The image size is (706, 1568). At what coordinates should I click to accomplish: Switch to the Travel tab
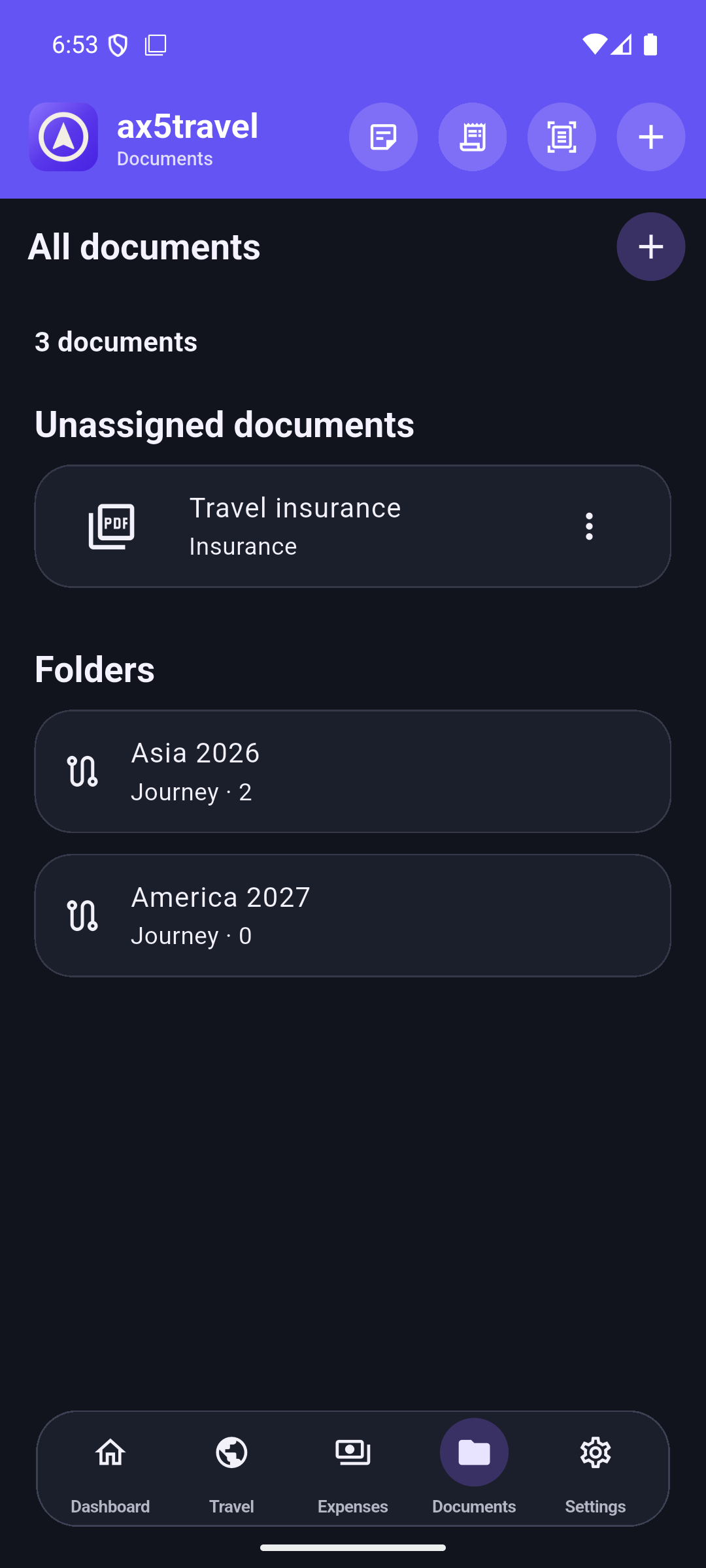231,1469
